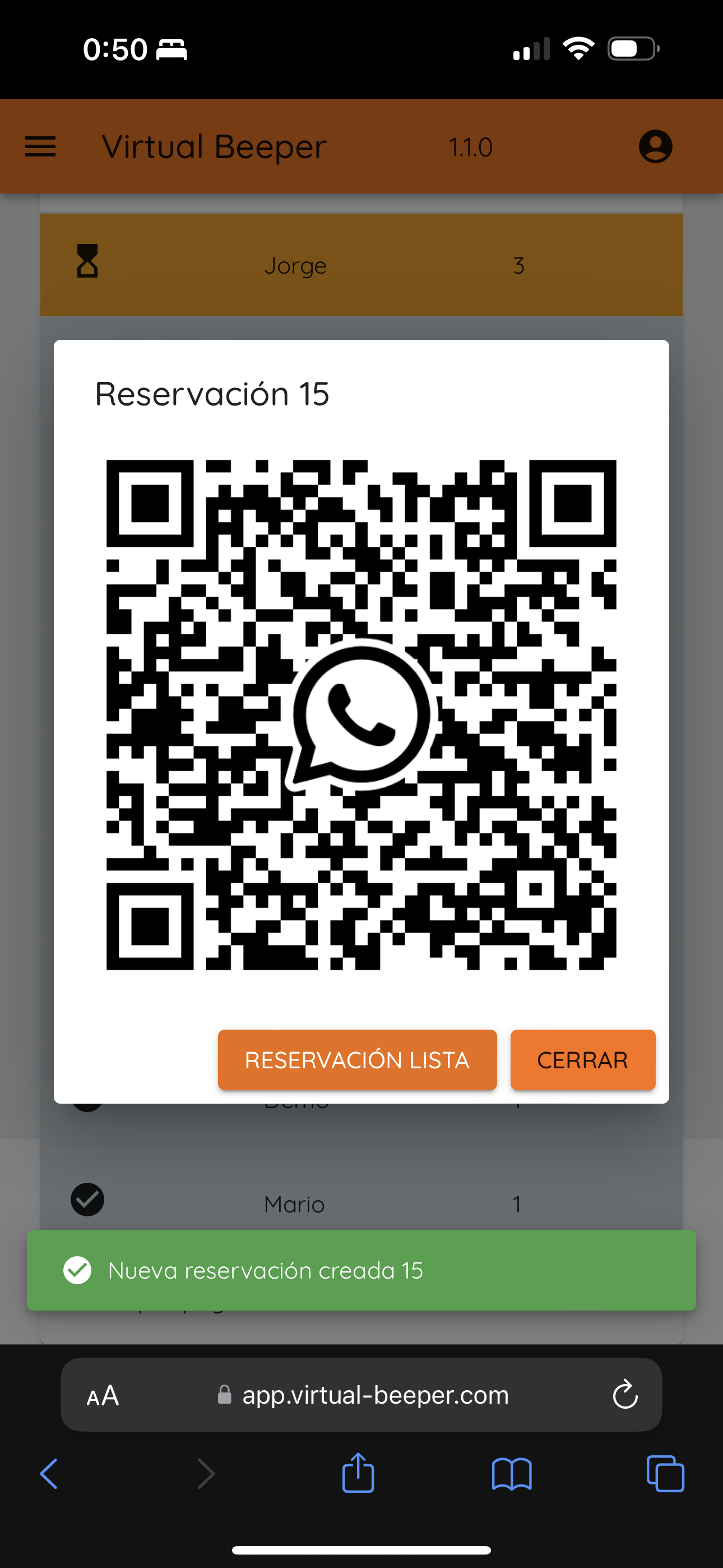Open the hamburger drawer menu

click(x=40, y=147)
